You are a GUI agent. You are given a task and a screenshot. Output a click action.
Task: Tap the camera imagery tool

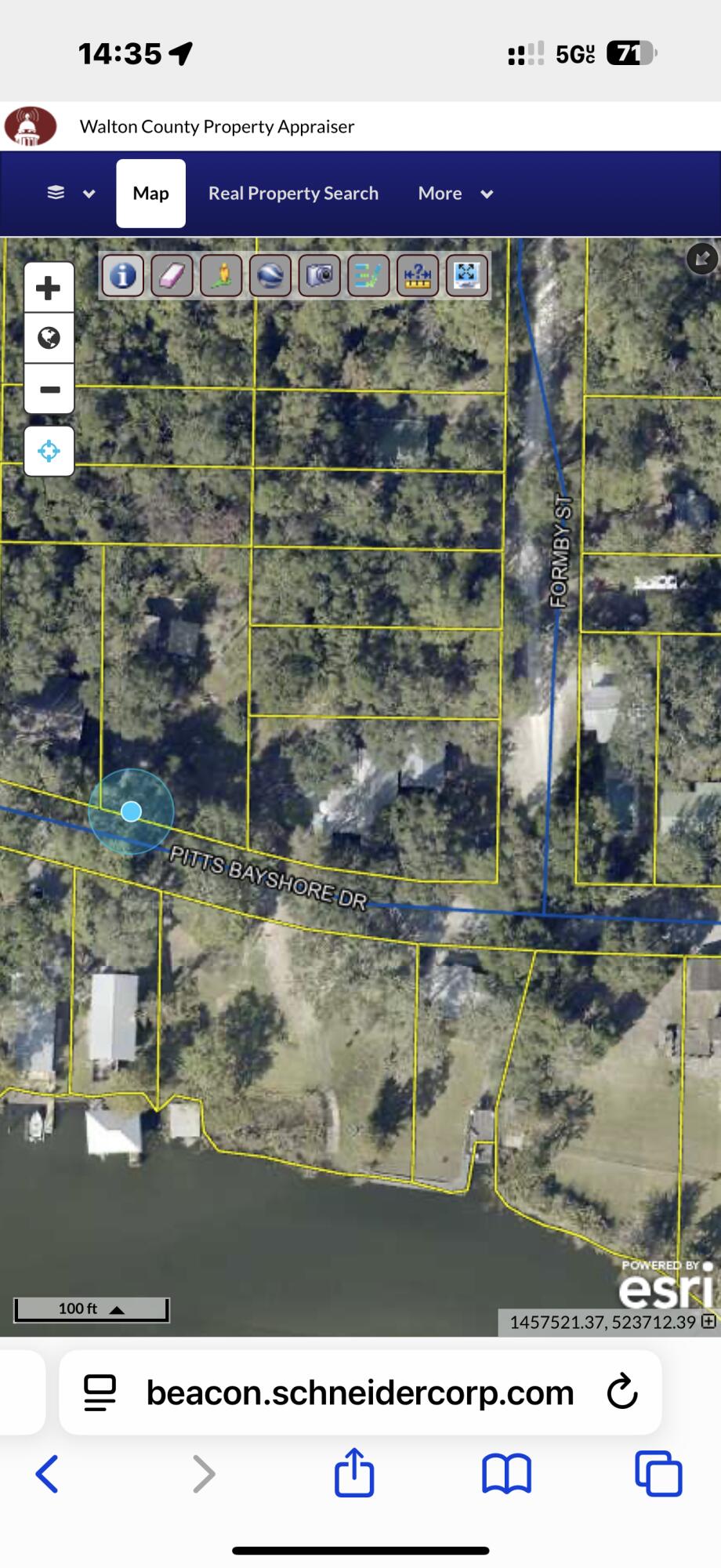(320, 275)
